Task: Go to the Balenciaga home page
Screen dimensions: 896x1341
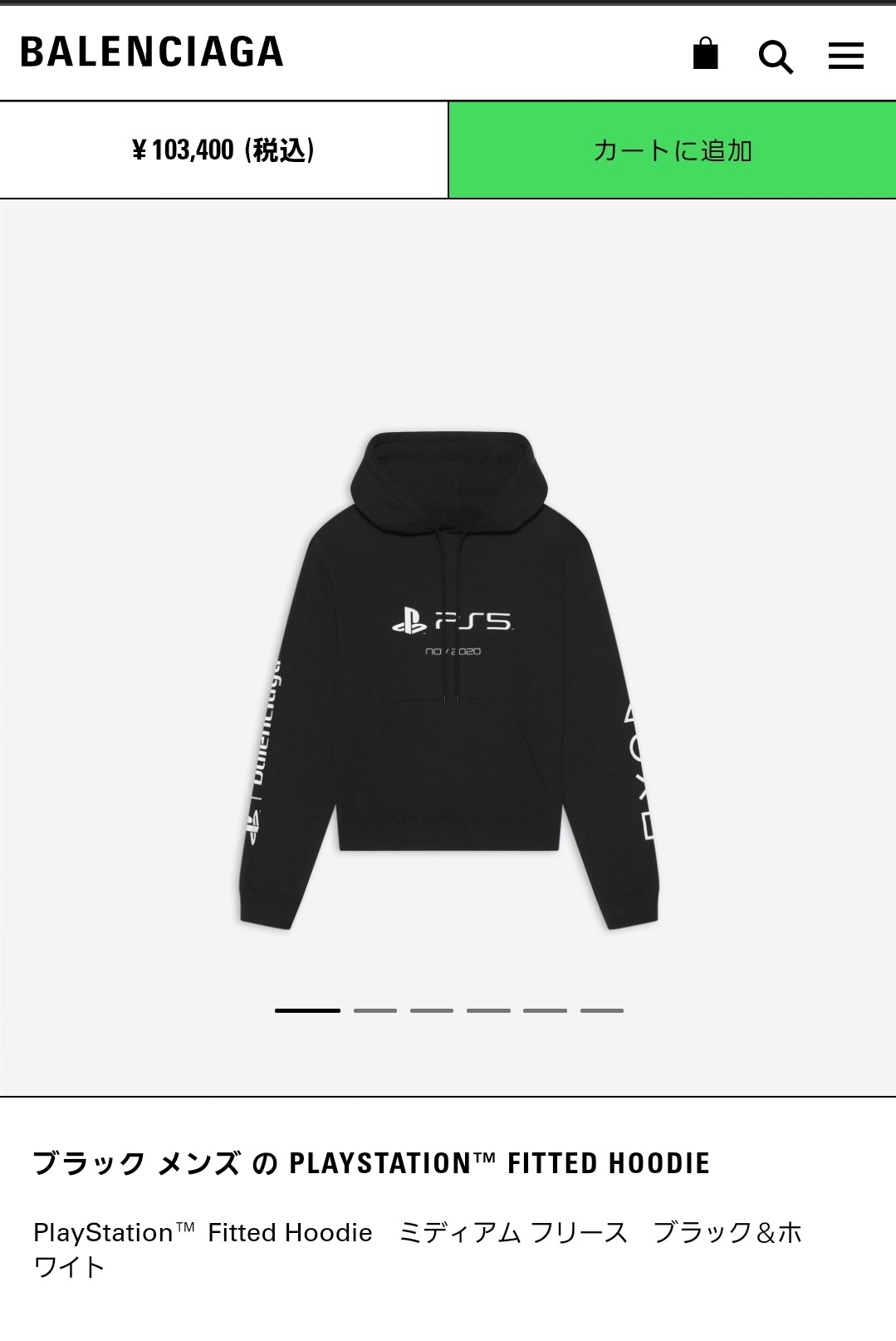Action: coord(152,52)
